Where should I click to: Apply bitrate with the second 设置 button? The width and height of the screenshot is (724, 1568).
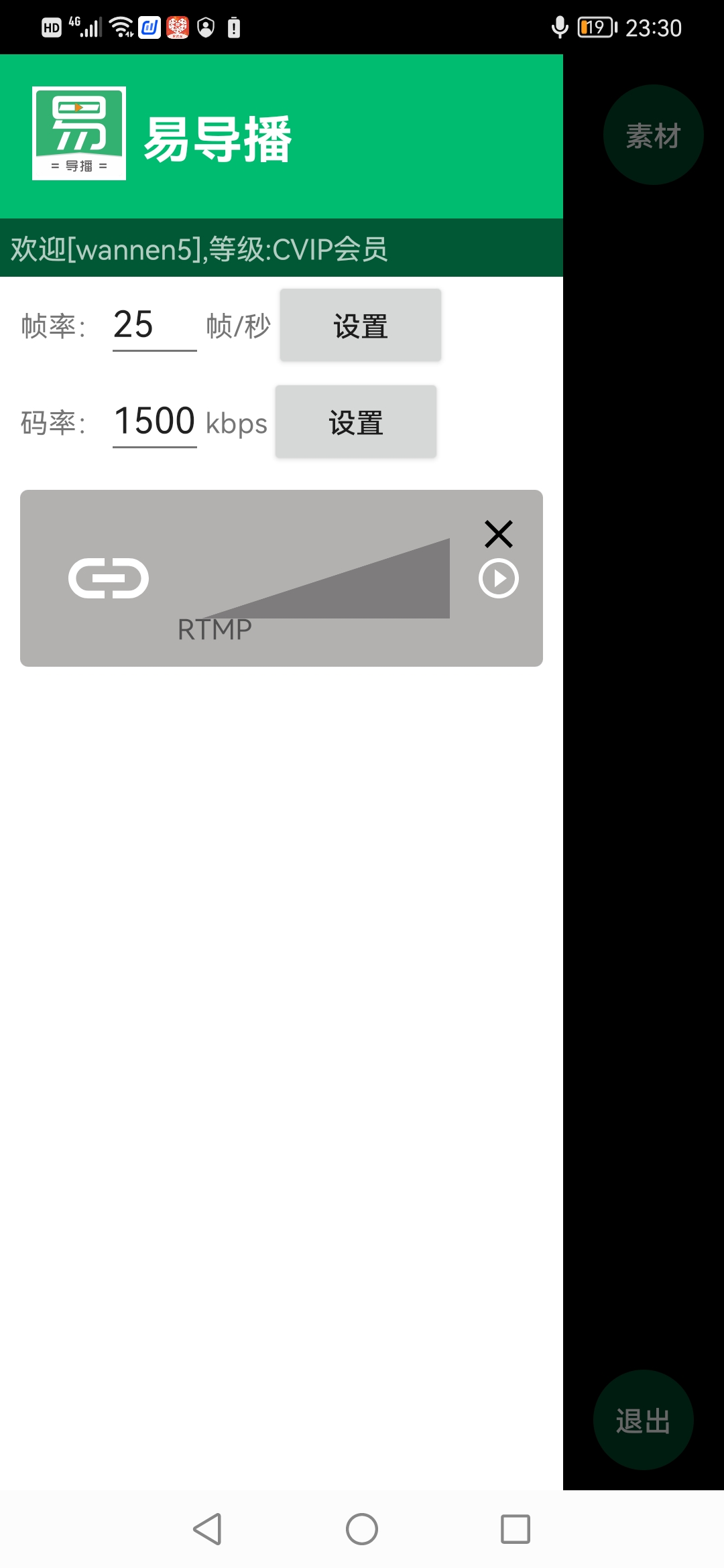[x=355, y=421]
